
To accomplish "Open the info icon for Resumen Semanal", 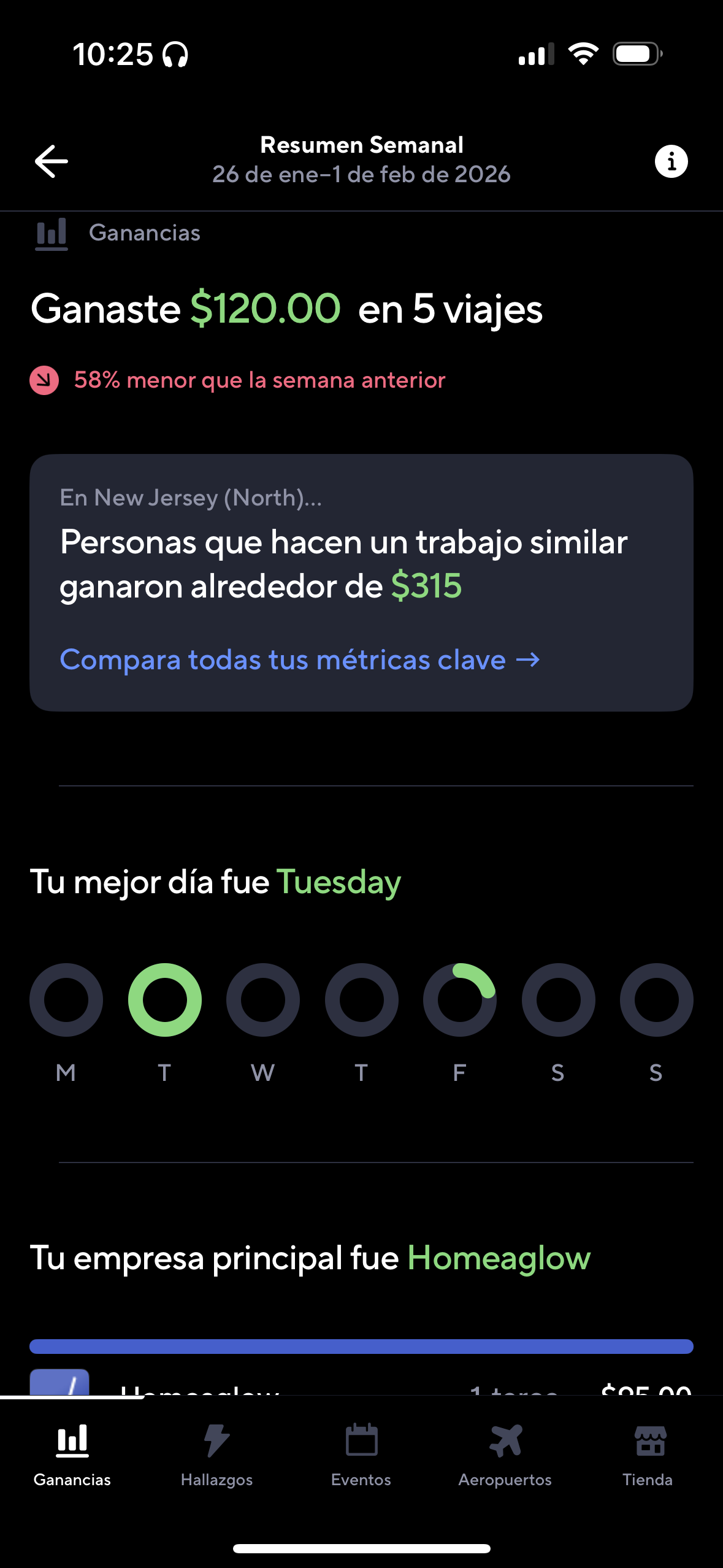I will click(671, 161).
